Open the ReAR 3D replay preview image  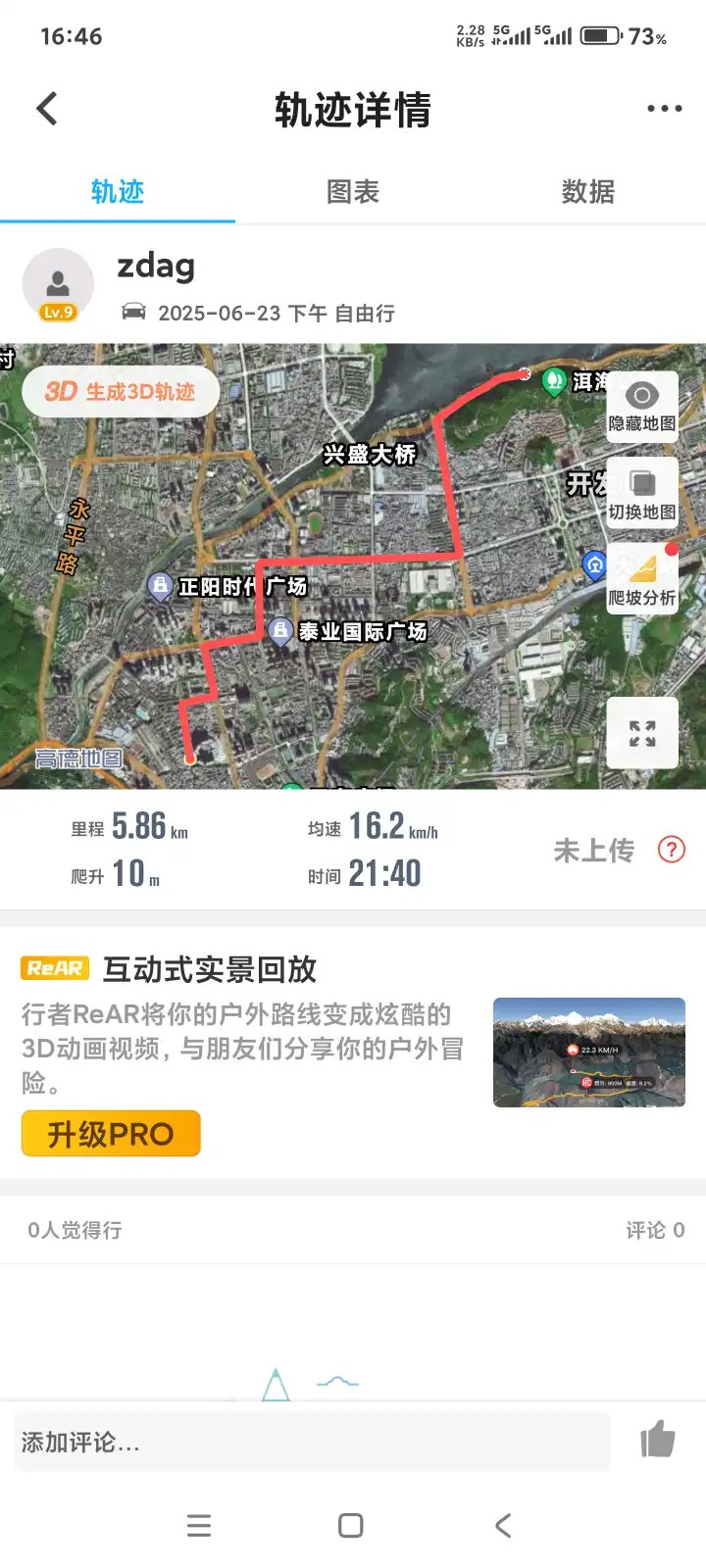pyautogui.click(x=588, y=1053)
